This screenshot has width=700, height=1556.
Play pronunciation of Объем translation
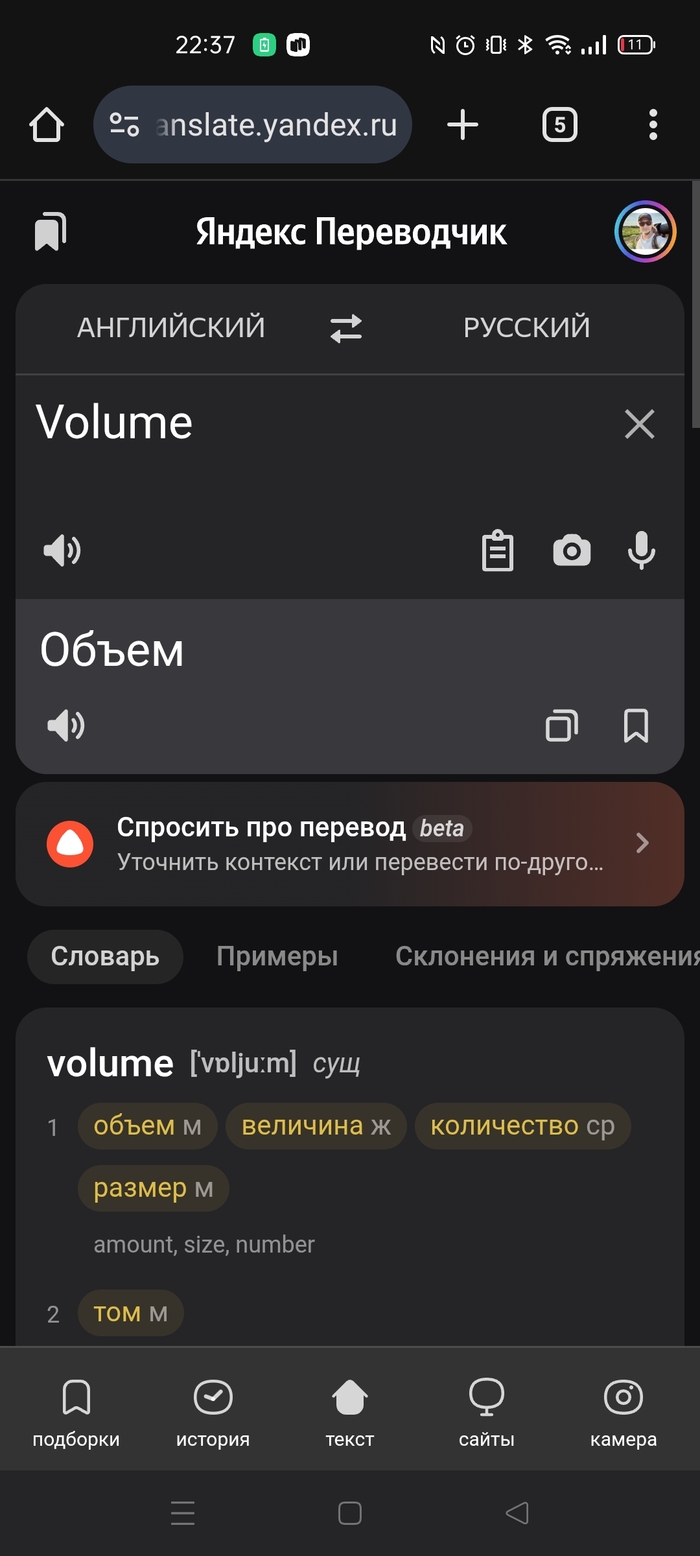click(66, 725)
